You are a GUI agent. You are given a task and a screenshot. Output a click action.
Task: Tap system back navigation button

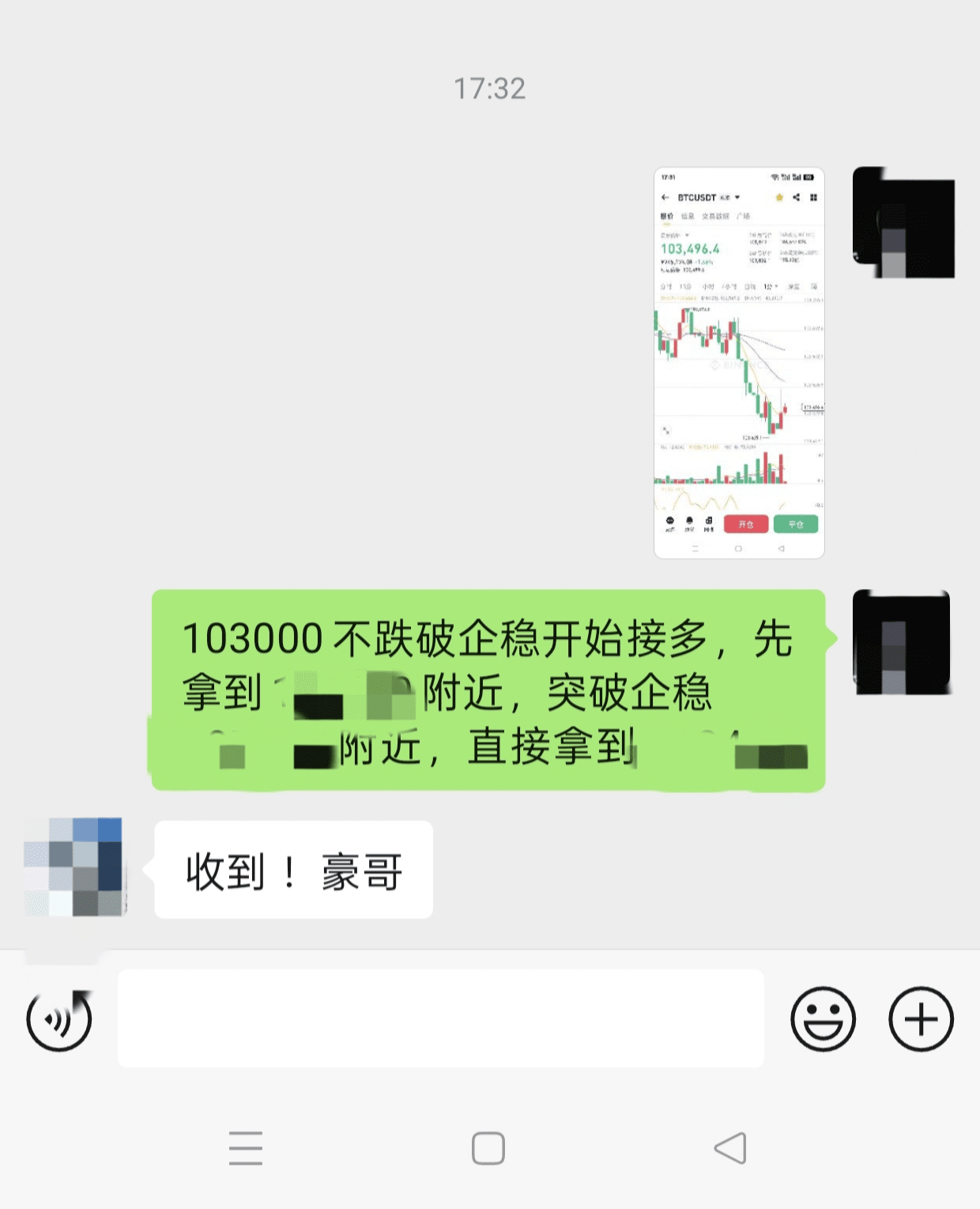(730, 1148)
